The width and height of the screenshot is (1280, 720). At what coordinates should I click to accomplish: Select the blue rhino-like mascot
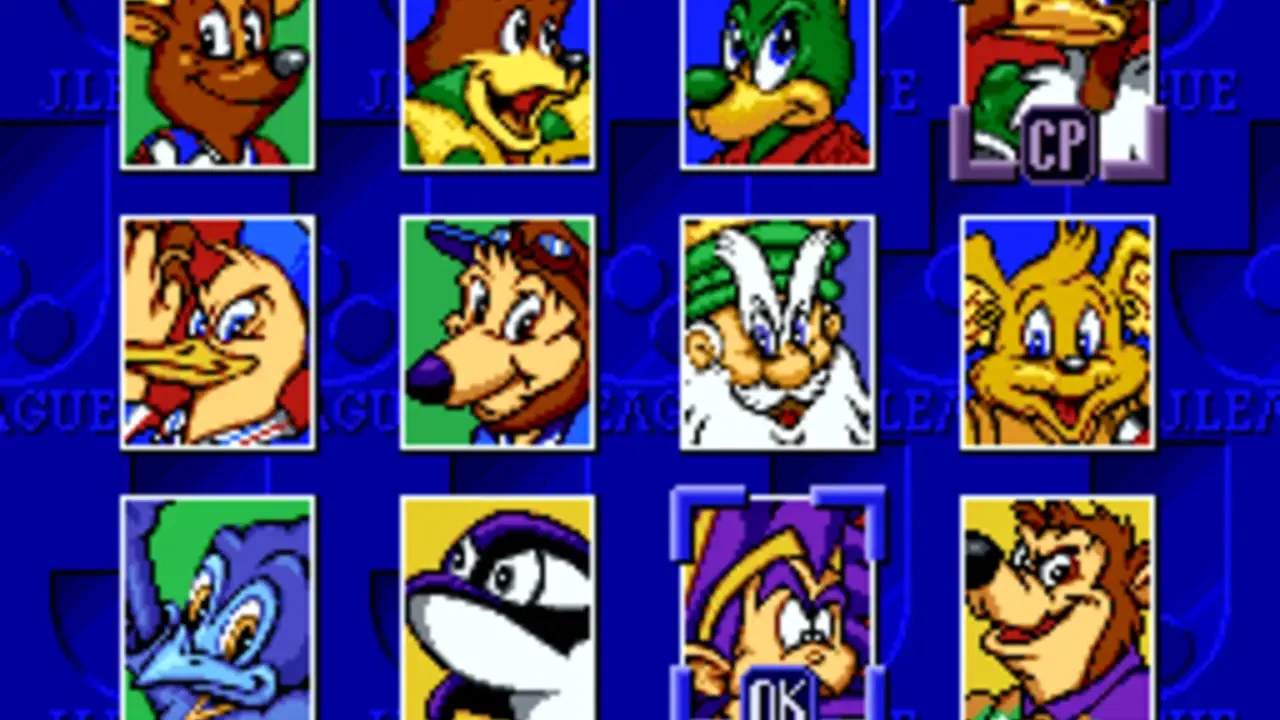tap(218, 608)
